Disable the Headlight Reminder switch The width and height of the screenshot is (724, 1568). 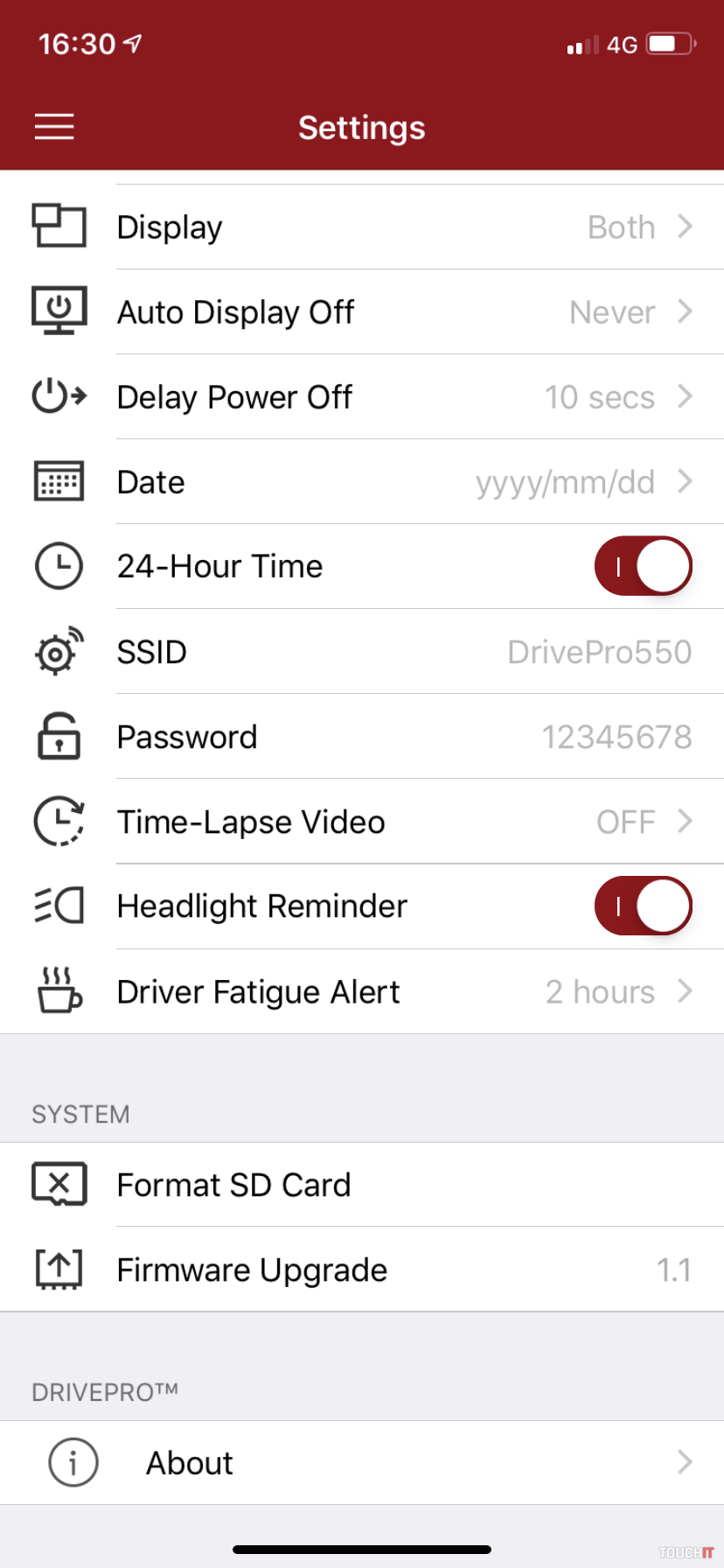pos(643,906)
